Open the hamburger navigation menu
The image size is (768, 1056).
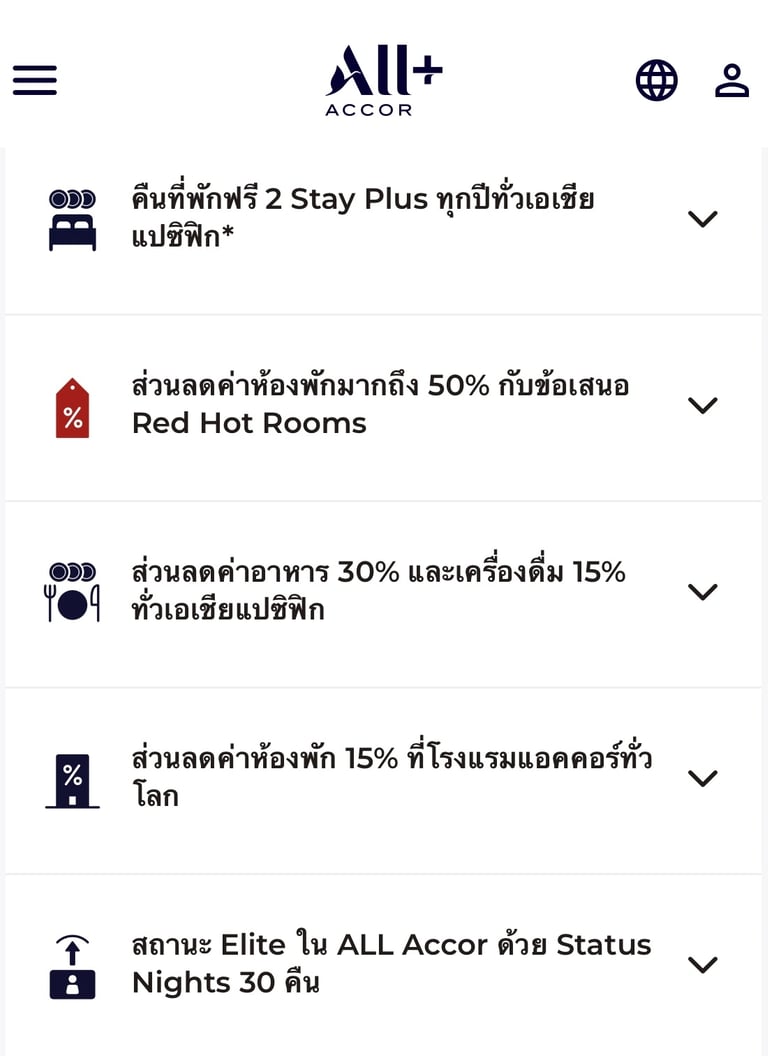34,80
